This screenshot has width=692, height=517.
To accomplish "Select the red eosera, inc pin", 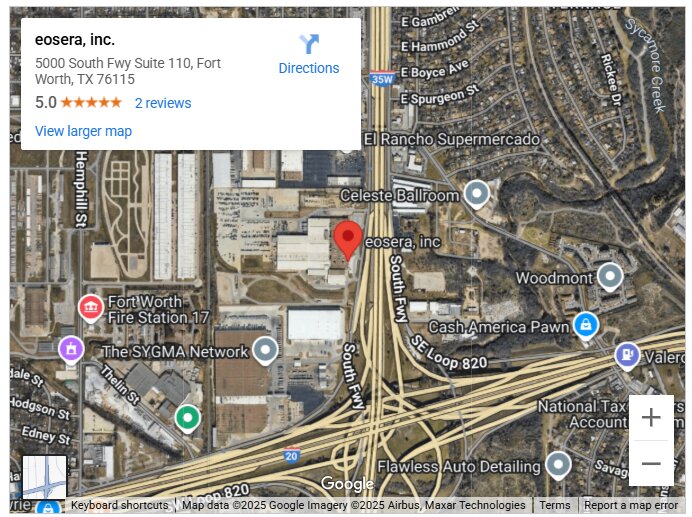I will [347, 240].
